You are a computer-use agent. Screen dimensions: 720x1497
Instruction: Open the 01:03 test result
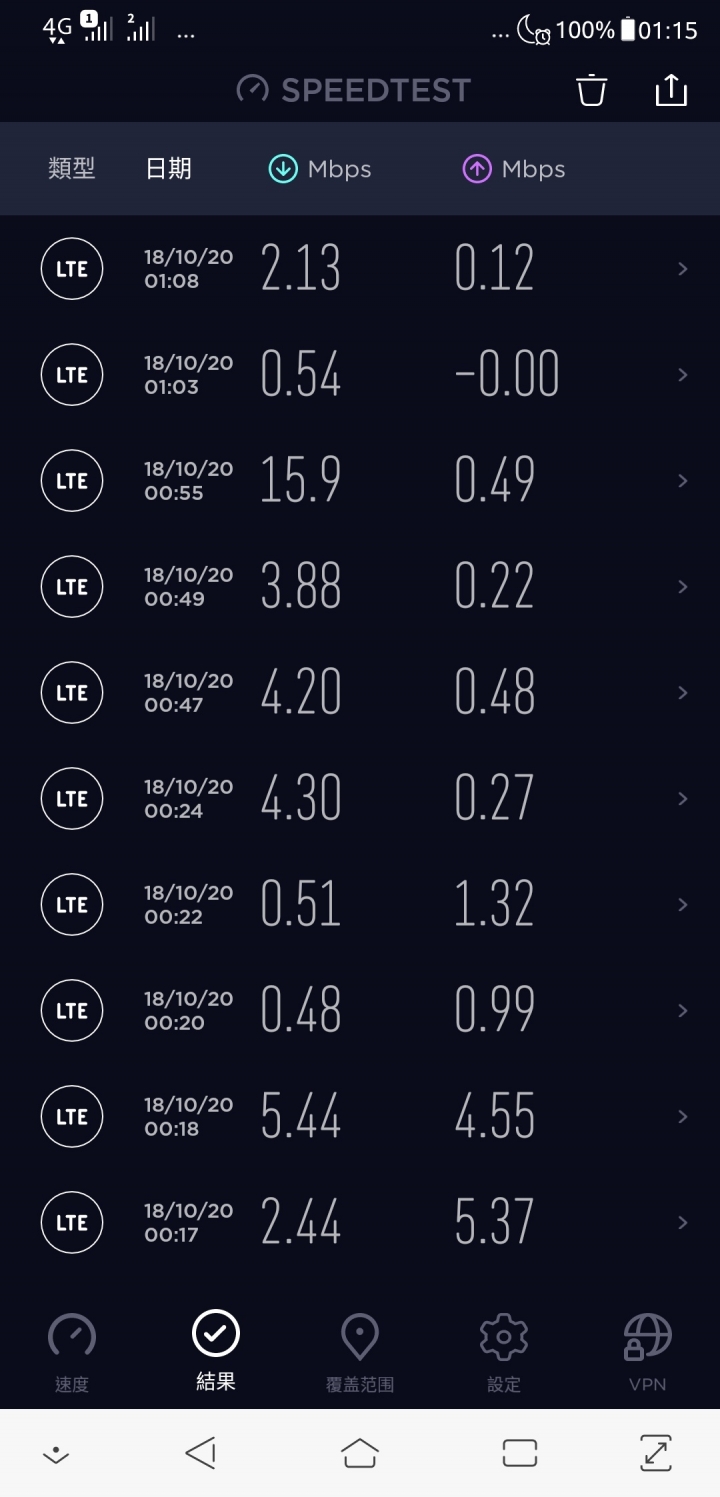click(360, 374)
